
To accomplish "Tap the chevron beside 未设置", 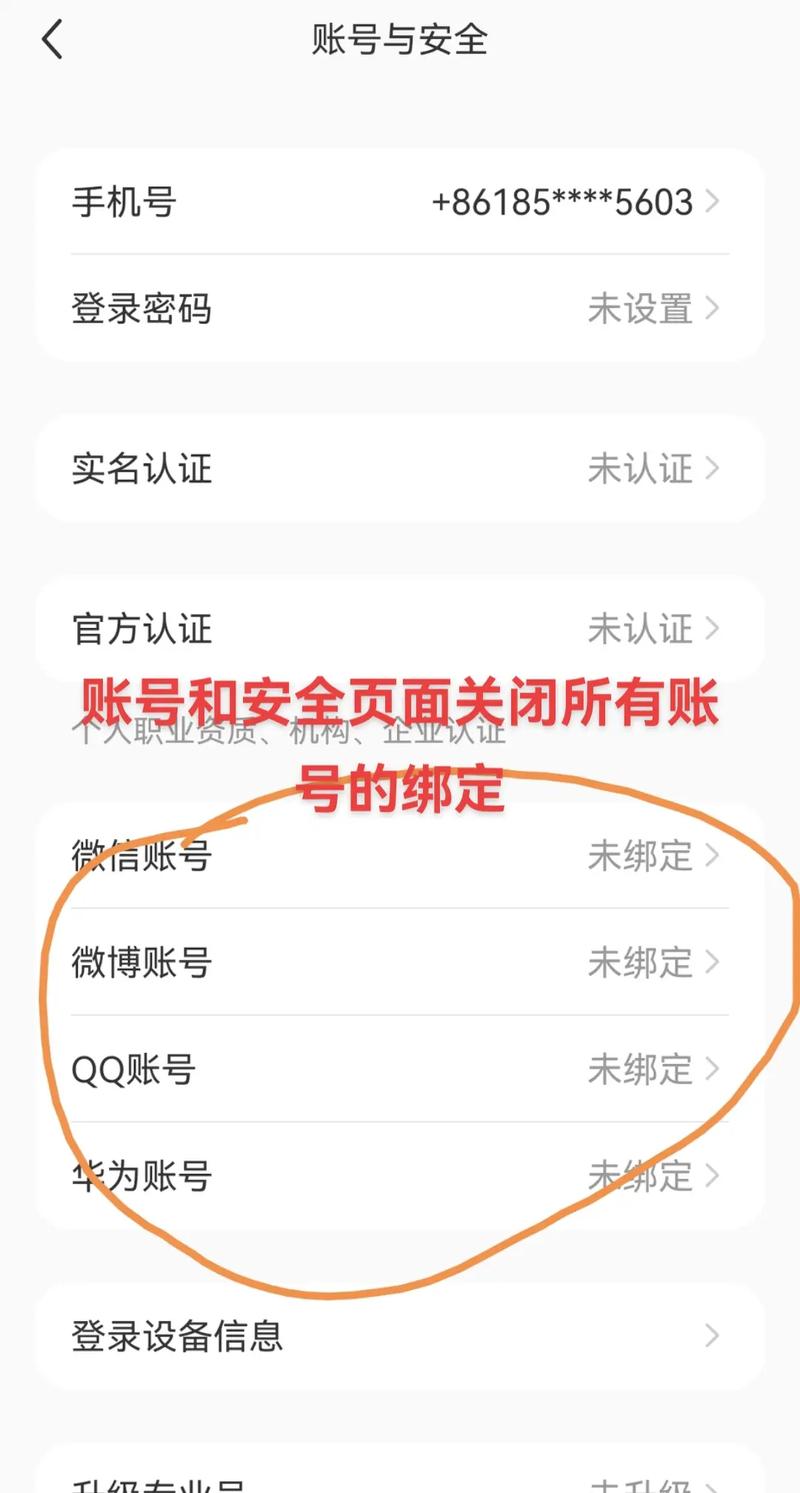I will [712, 310].
